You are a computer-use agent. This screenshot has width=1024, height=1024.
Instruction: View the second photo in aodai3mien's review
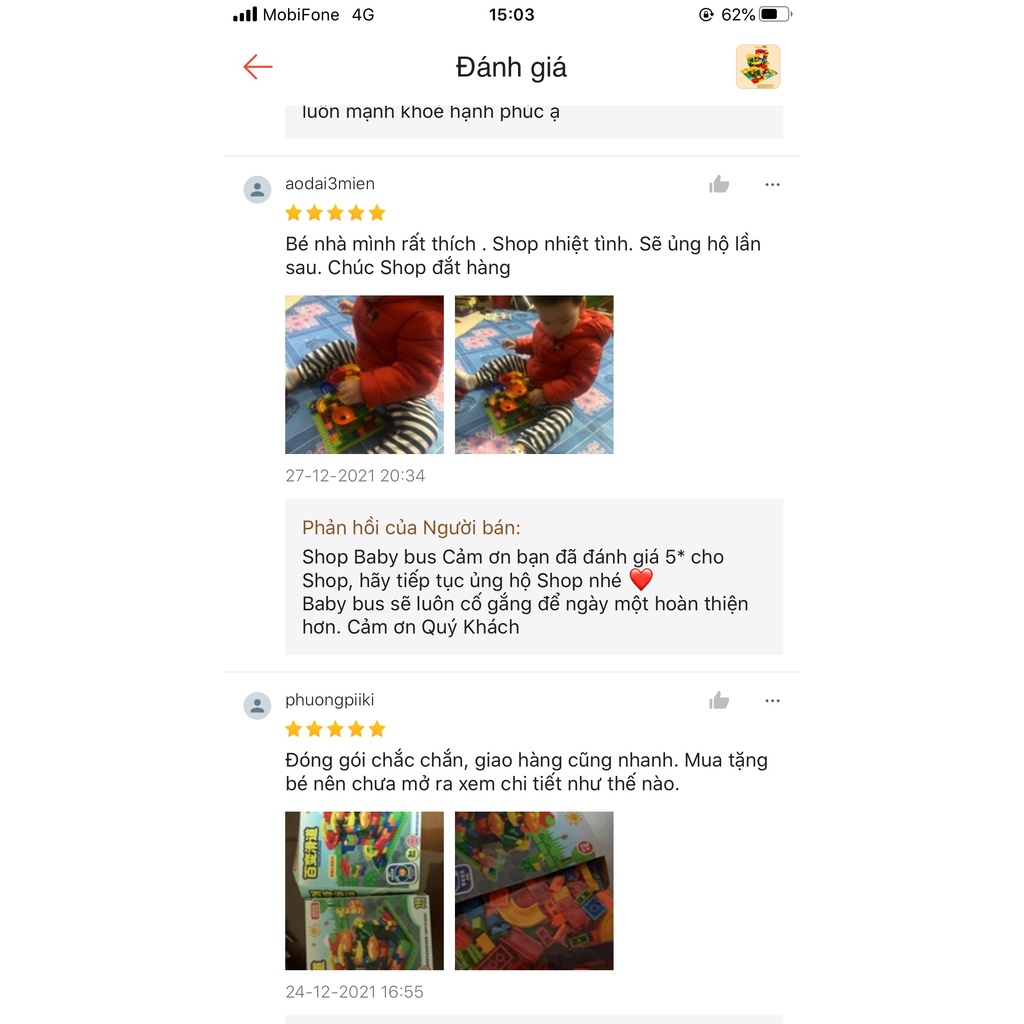[534, 374]
